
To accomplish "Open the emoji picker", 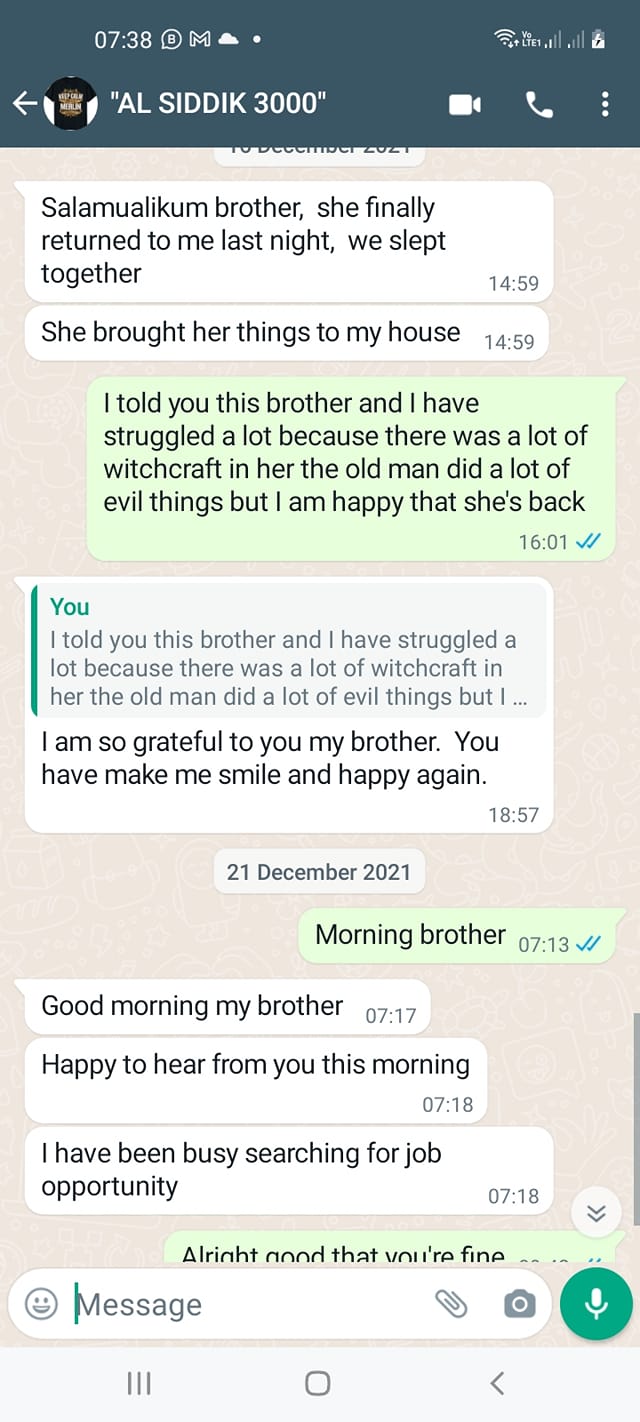I will 41,1304.
